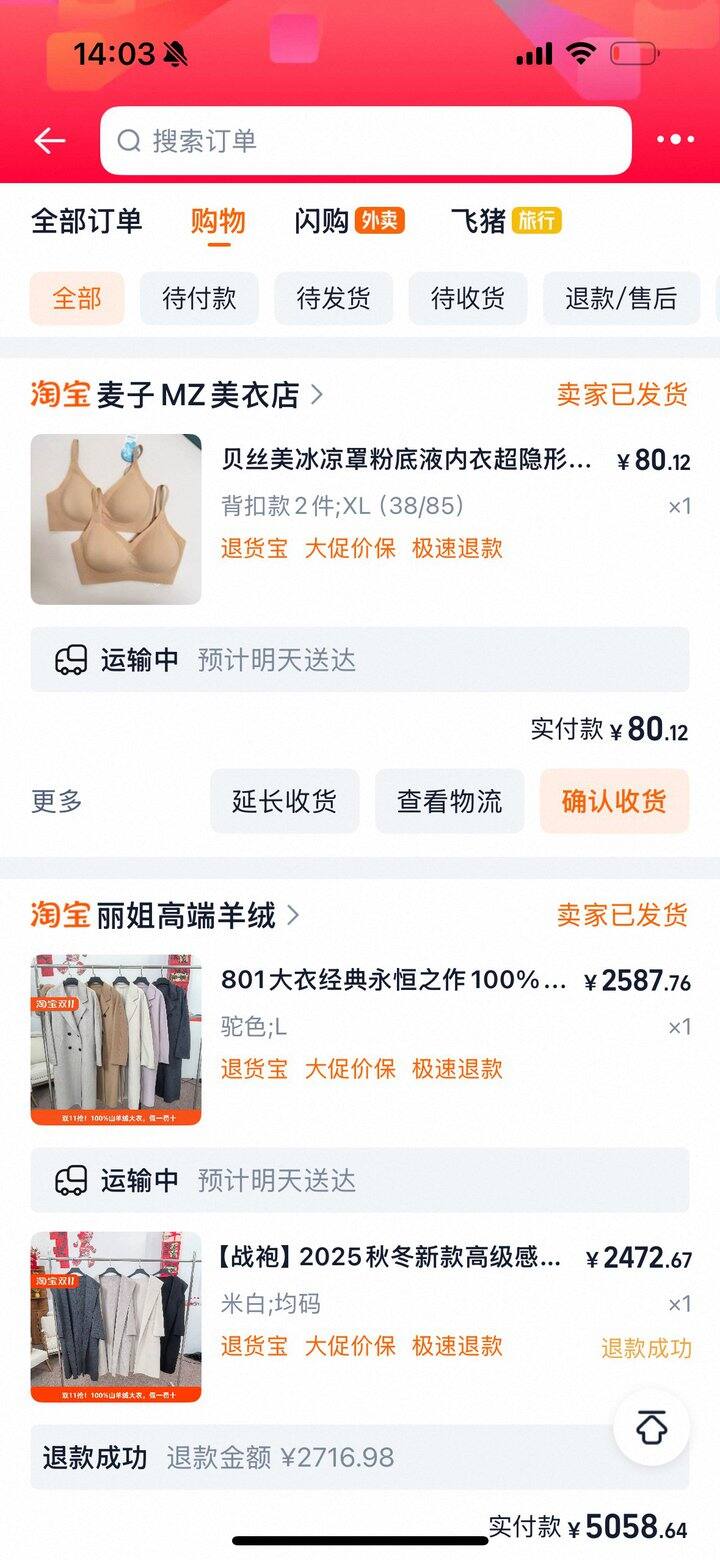Jump back to top with the arrow button
Screen dimensions: 720x1560
click(x=651, y=1428)
